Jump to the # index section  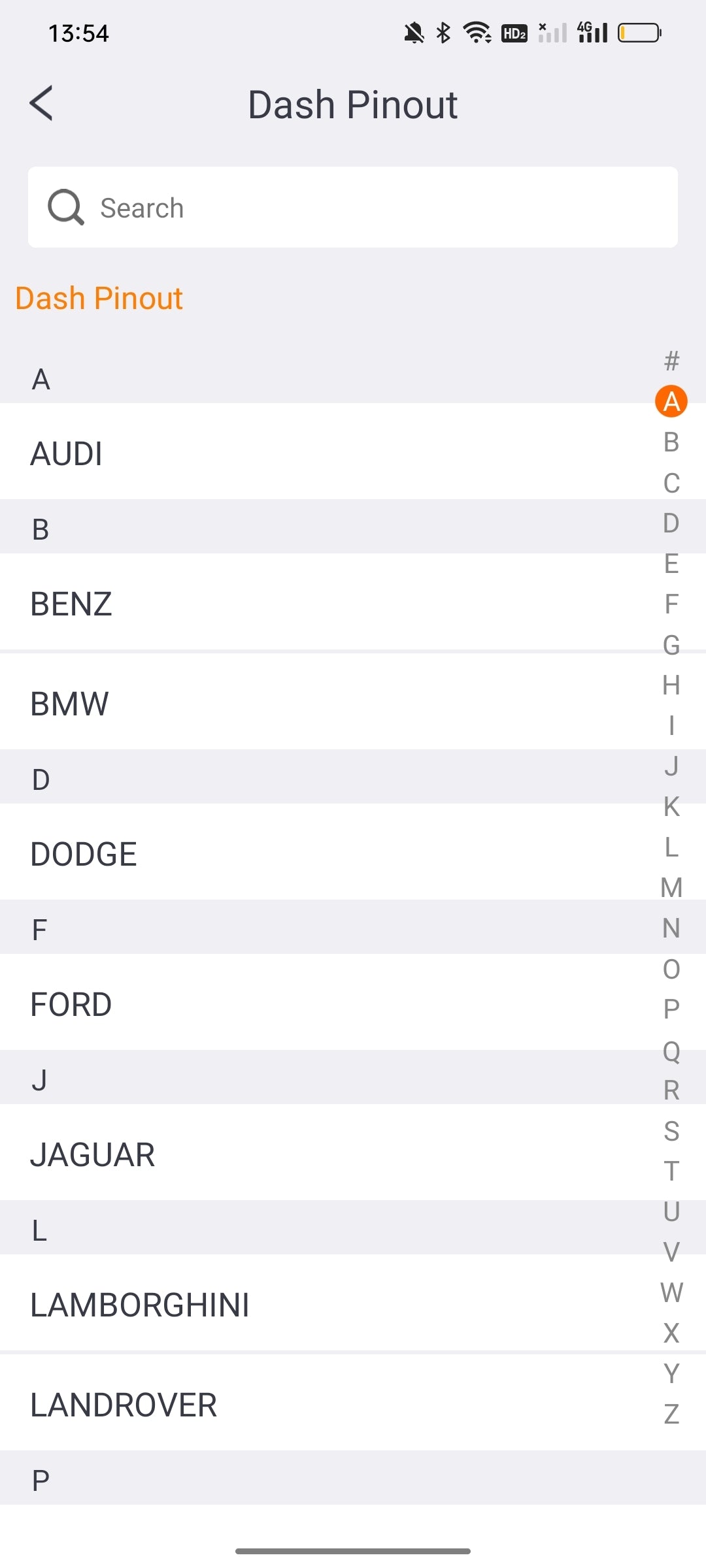pyautogui.click(x=671, y=360)
